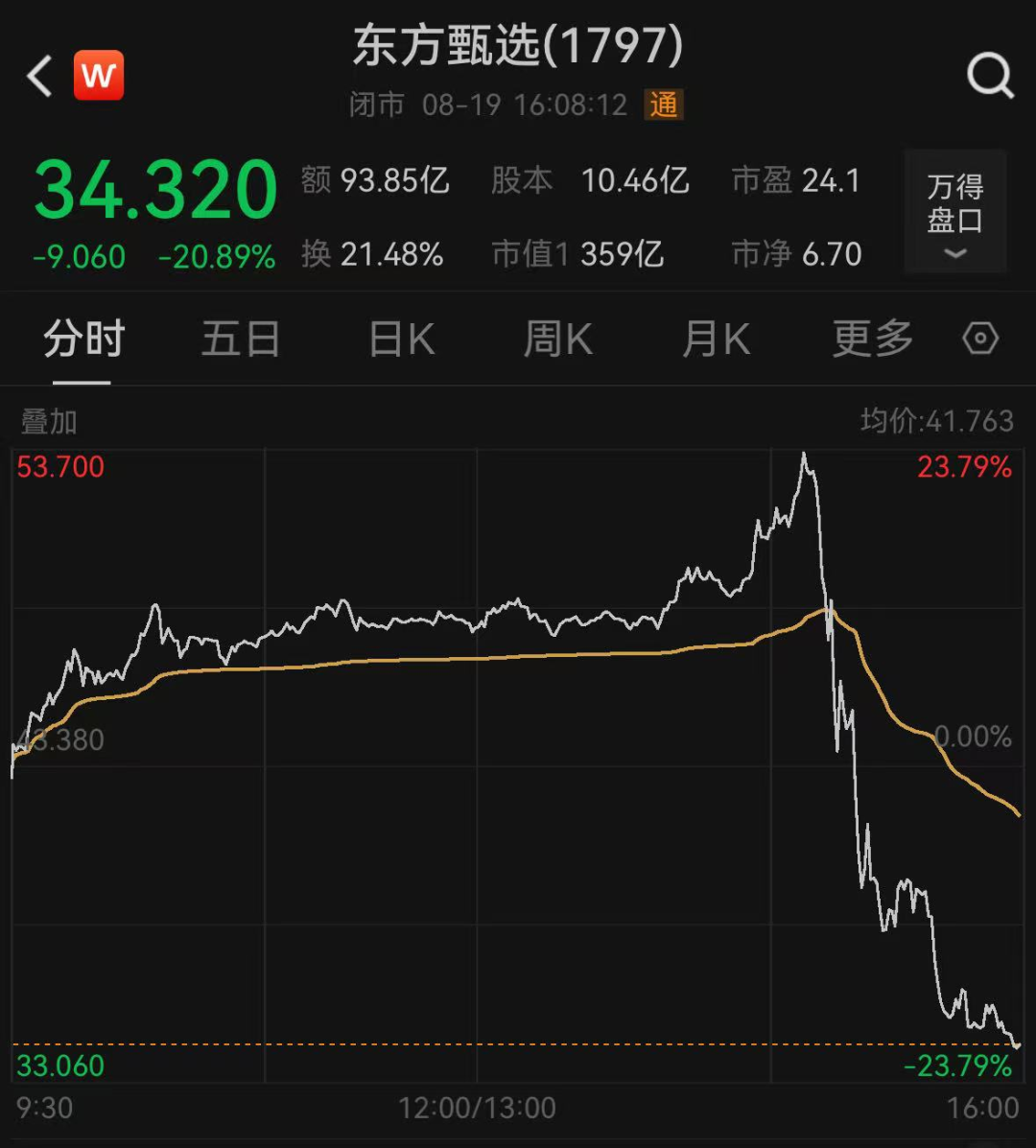
Task: Expand the 万得盘口 panel
Action: click(955, 212)
